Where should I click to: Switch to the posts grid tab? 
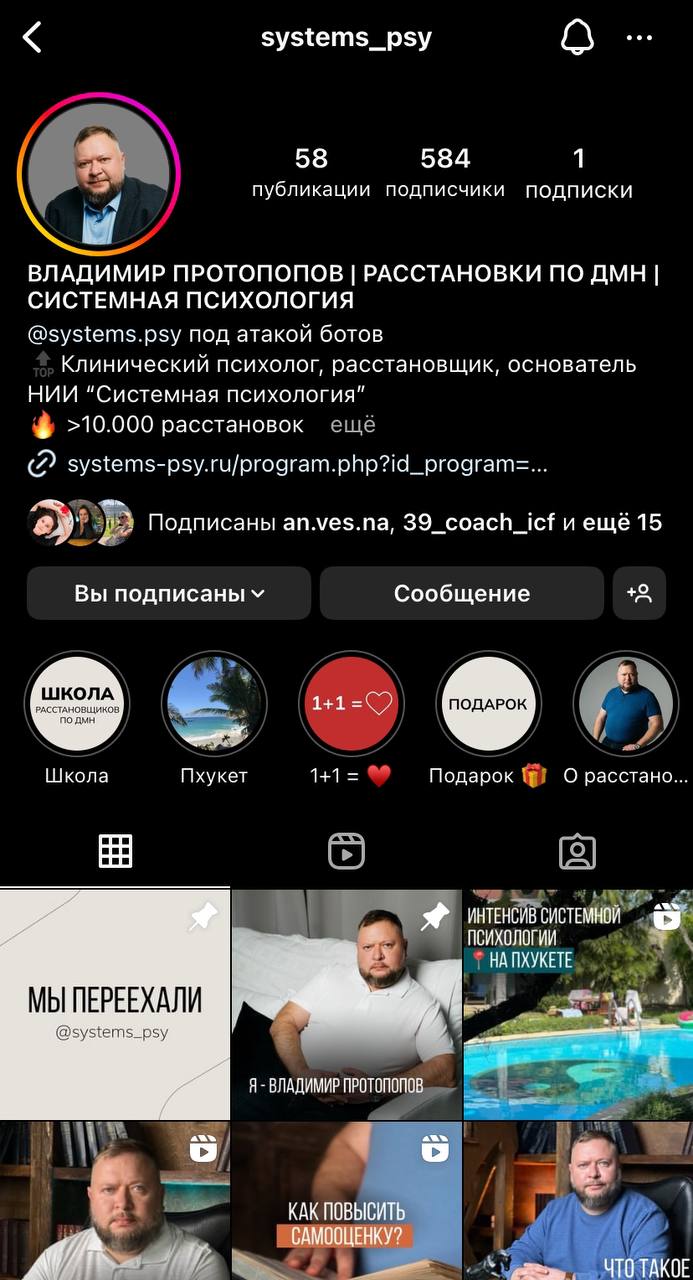tap(115, 851)
